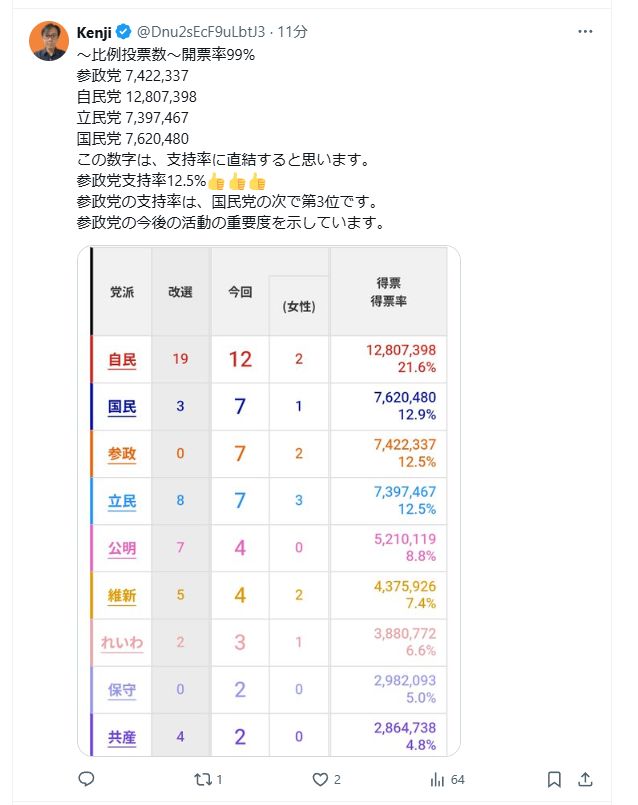The width and height of the screenshot is (638, 805).
Task: Repost Kenji's post
Action: coord(203,779)
